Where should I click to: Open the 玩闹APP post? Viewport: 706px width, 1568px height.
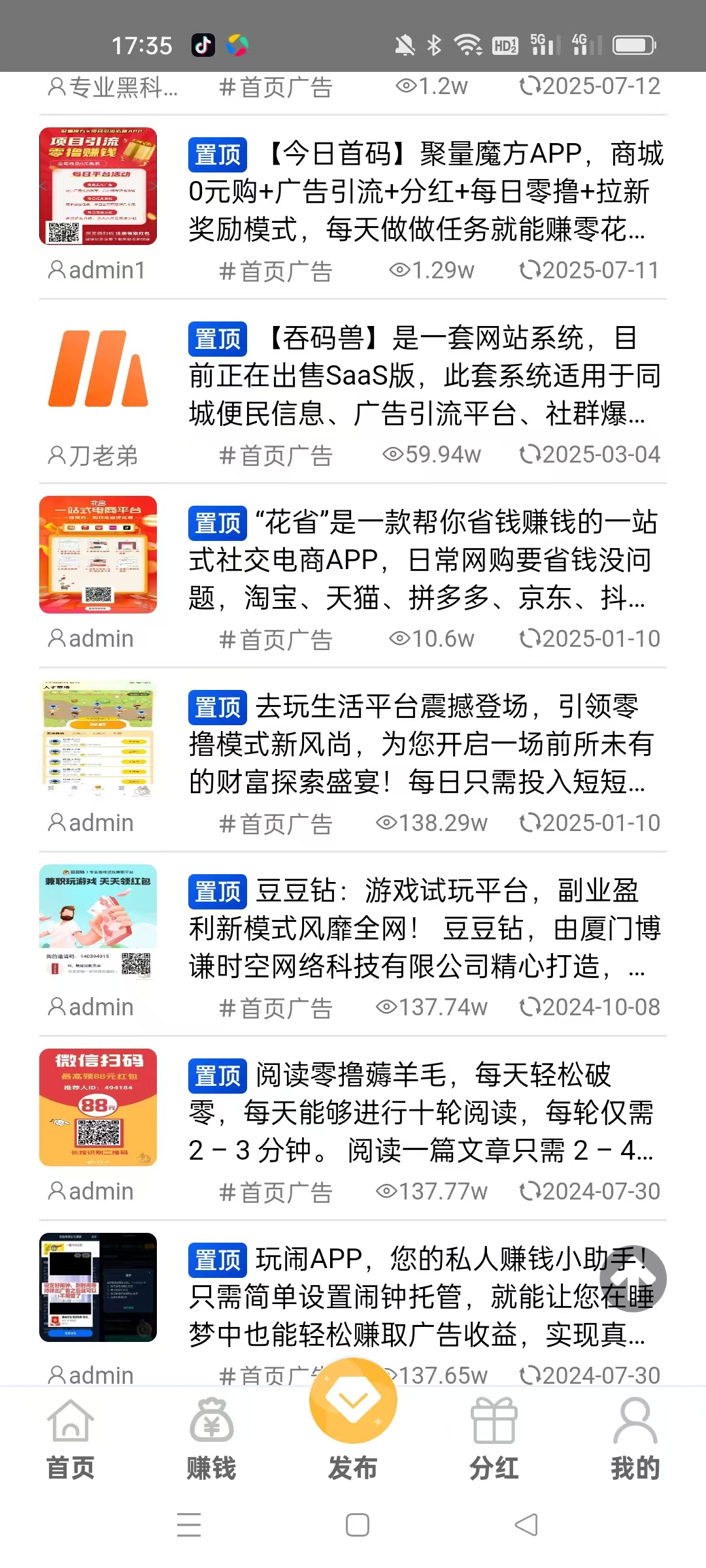[x=405, y=1297]
